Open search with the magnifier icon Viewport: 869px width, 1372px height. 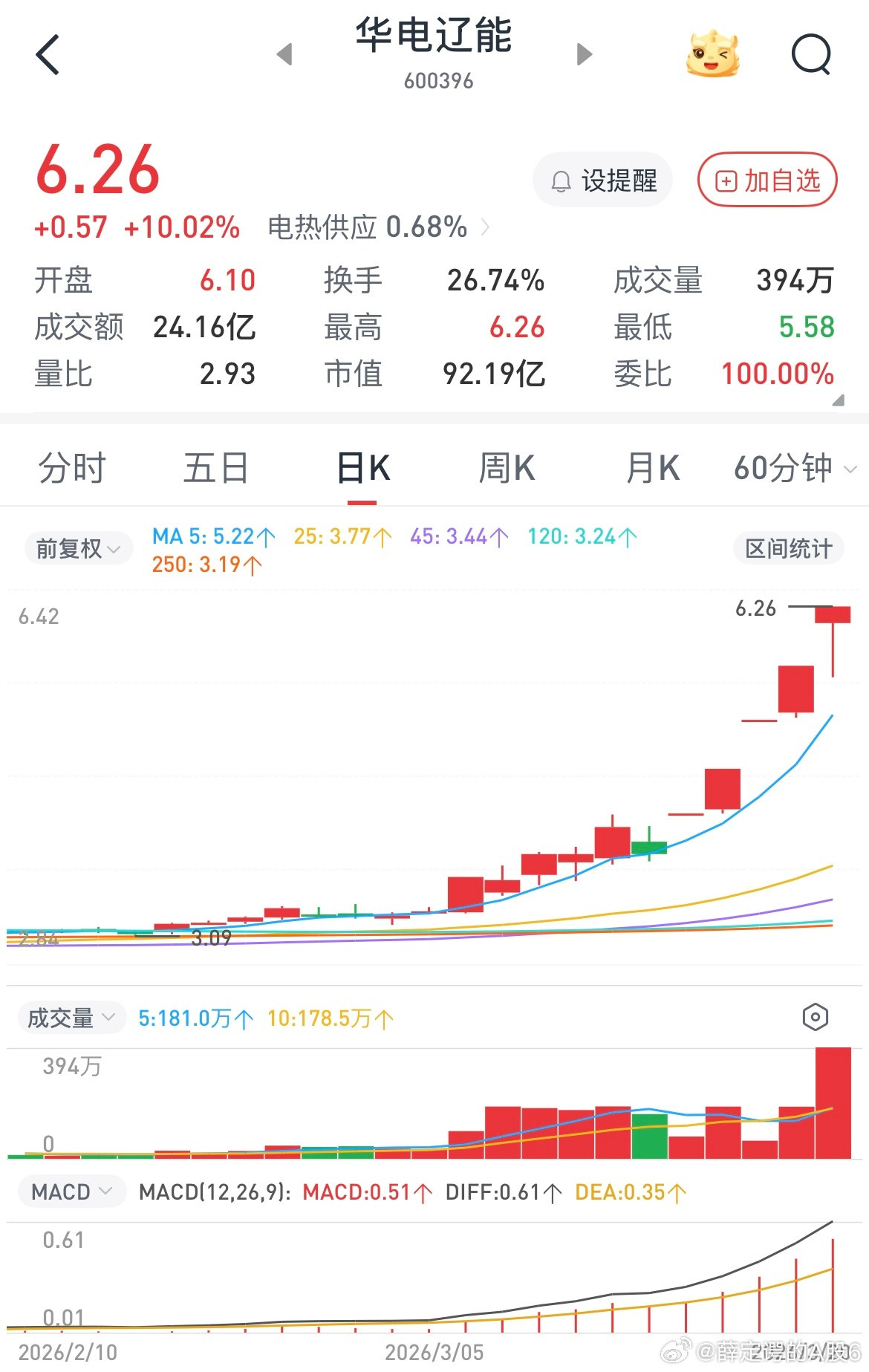point(811,54)
